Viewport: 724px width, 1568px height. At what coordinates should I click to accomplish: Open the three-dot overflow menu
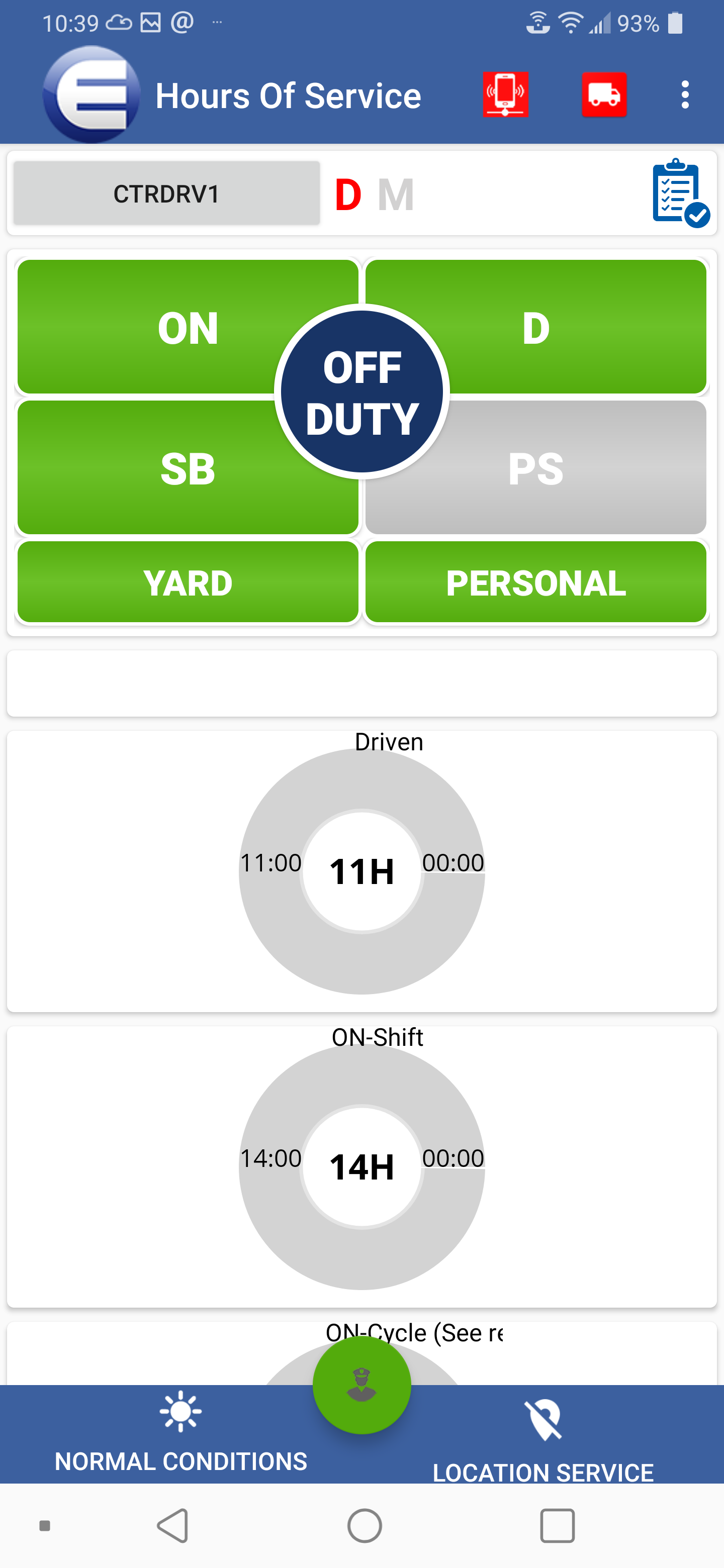click(x=685, y=94)
